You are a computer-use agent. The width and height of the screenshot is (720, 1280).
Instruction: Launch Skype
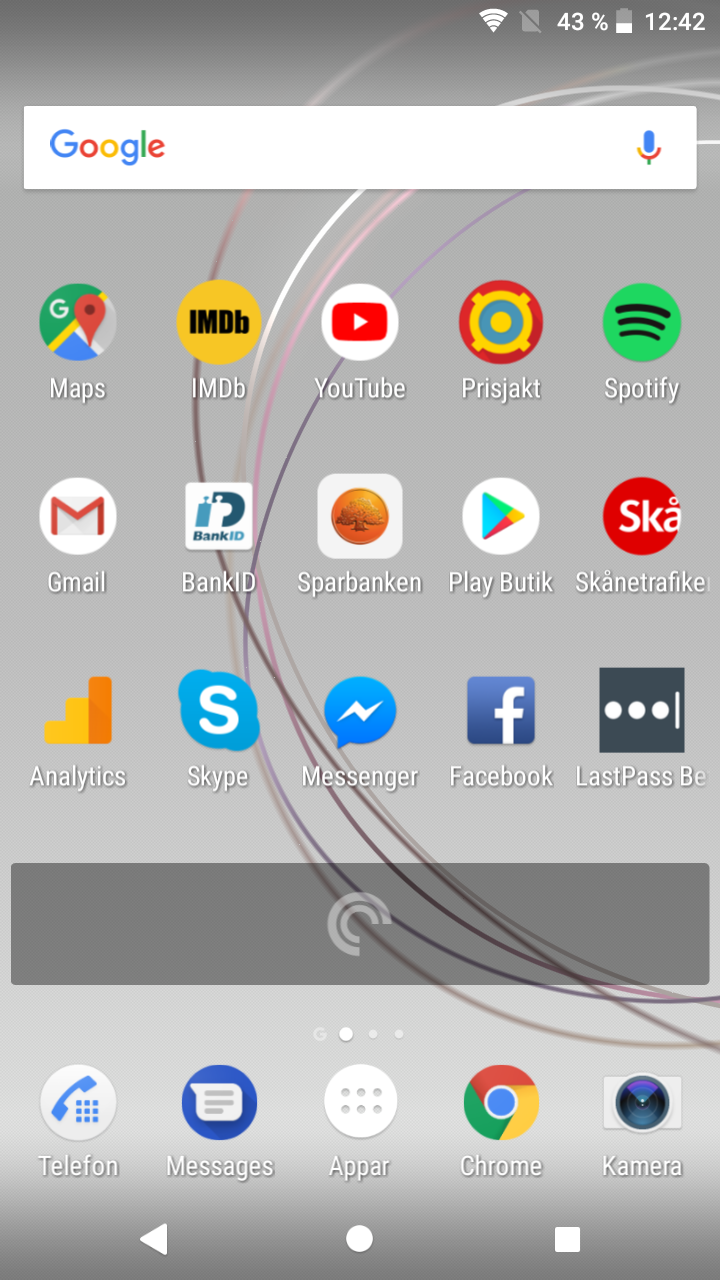coord(218,710)
